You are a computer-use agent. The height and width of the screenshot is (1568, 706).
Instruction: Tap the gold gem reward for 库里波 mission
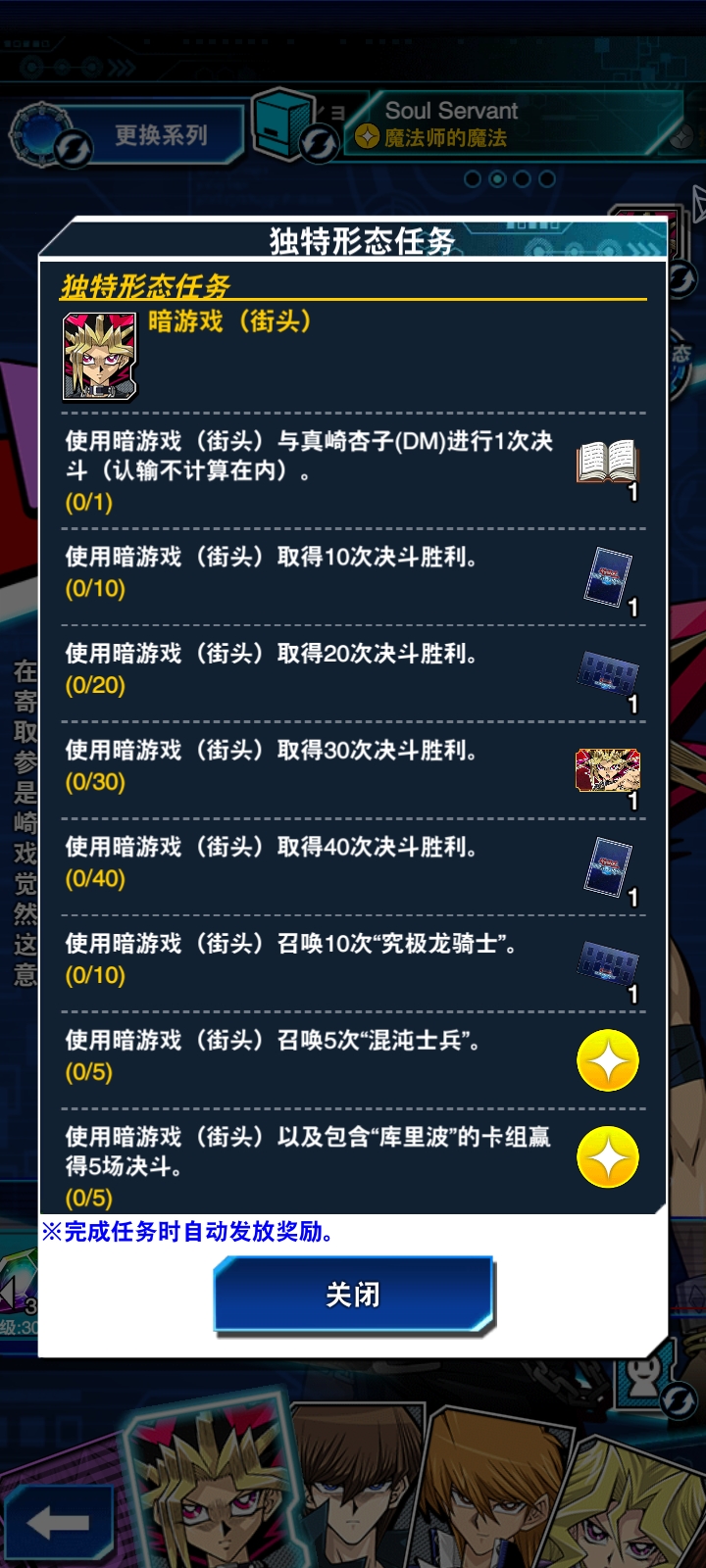[x=607, y=1157]
